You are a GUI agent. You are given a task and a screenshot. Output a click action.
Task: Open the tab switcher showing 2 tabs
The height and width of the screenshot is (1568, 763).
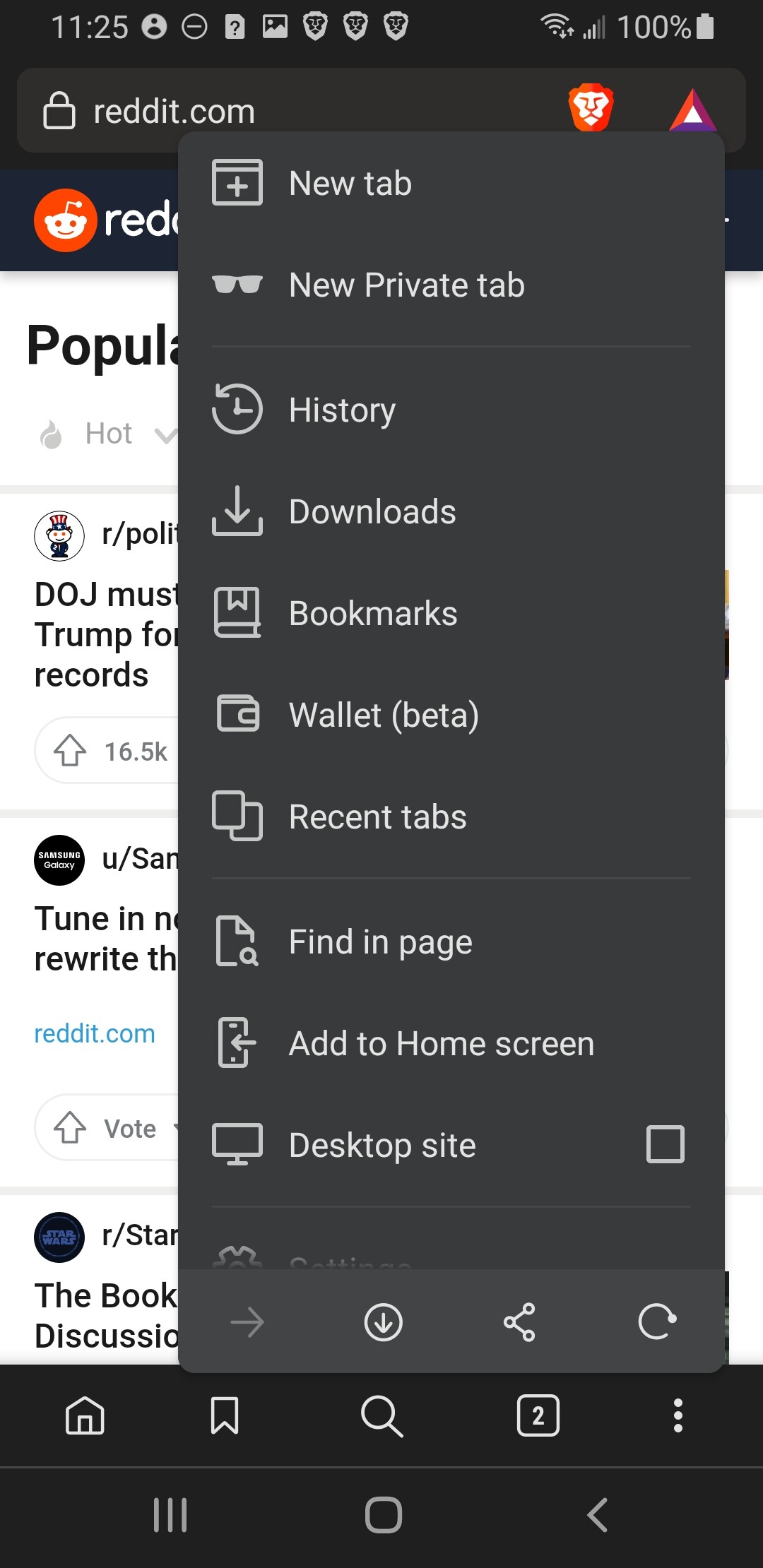538,1415
